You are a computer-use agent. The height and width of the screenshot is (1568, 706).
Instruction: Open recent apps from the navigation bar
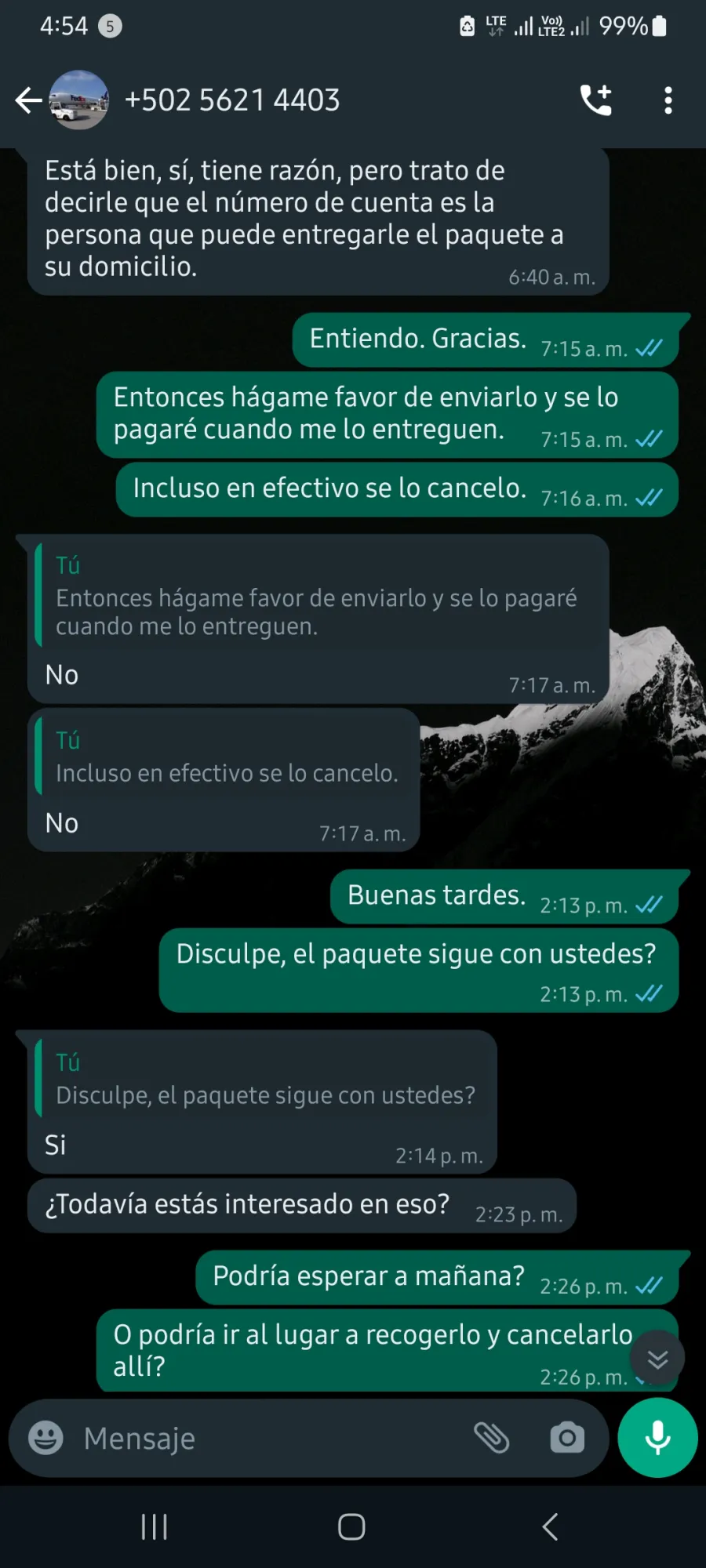pyautogui.click(x=155, y=1526)
